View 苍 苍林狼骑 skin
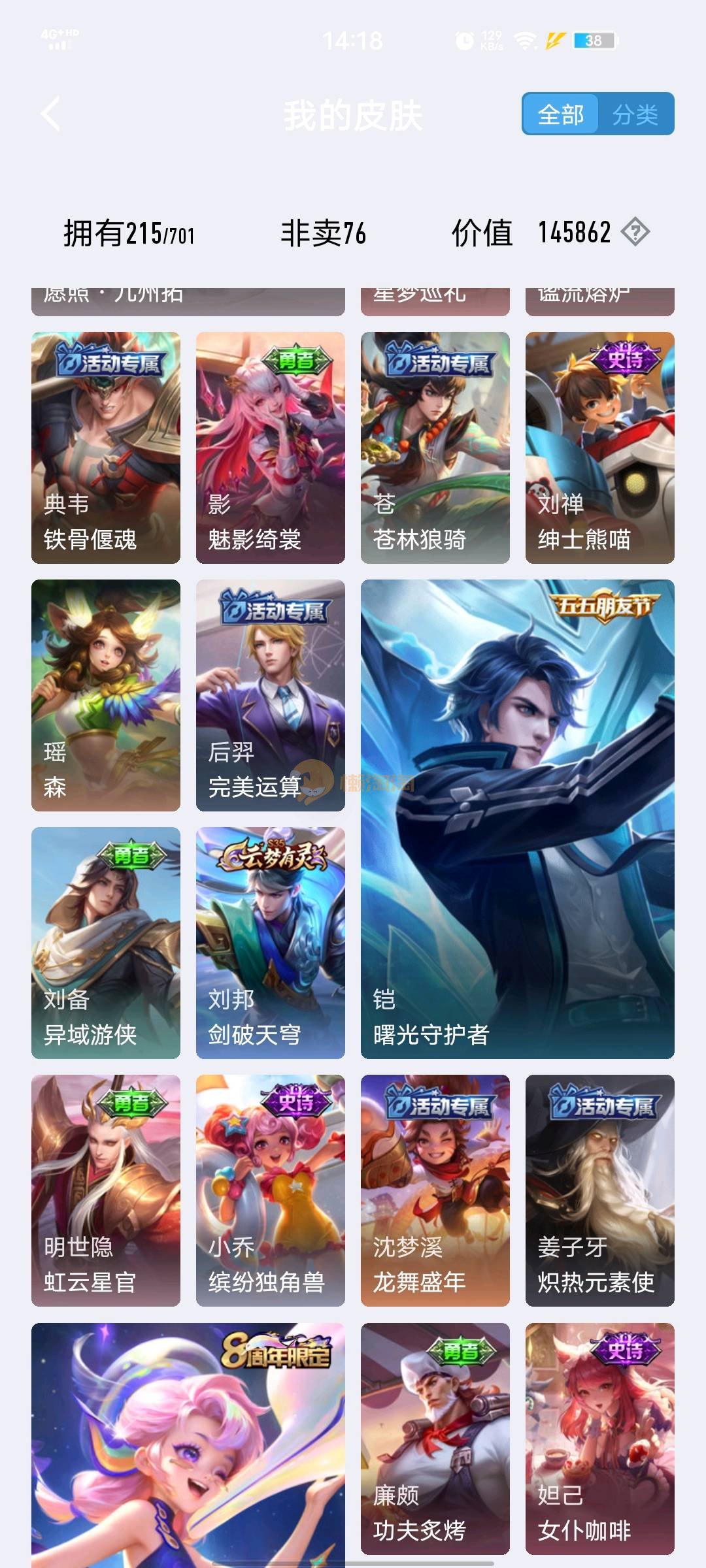This screenshot has height=1568, width=706. pos(435,448)
